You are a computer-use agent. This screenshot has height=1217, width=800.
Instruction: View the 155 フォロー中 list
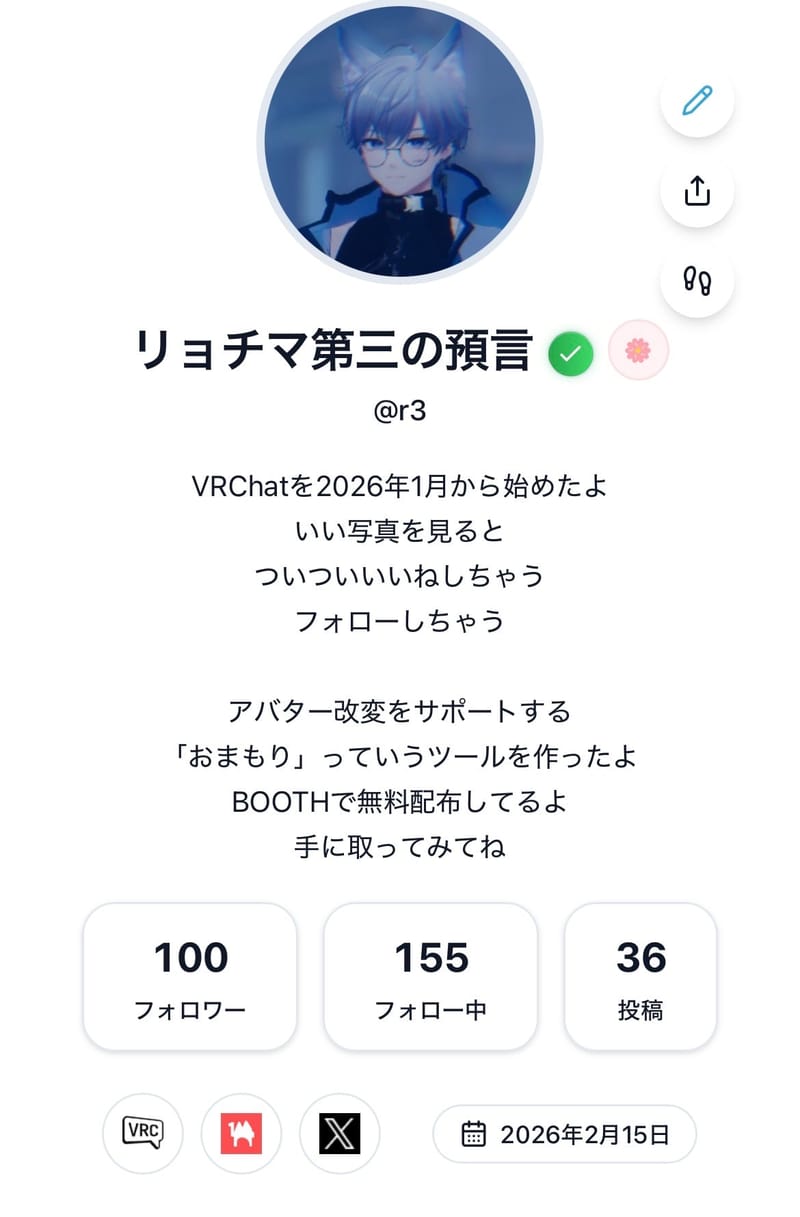coord(431,976)
